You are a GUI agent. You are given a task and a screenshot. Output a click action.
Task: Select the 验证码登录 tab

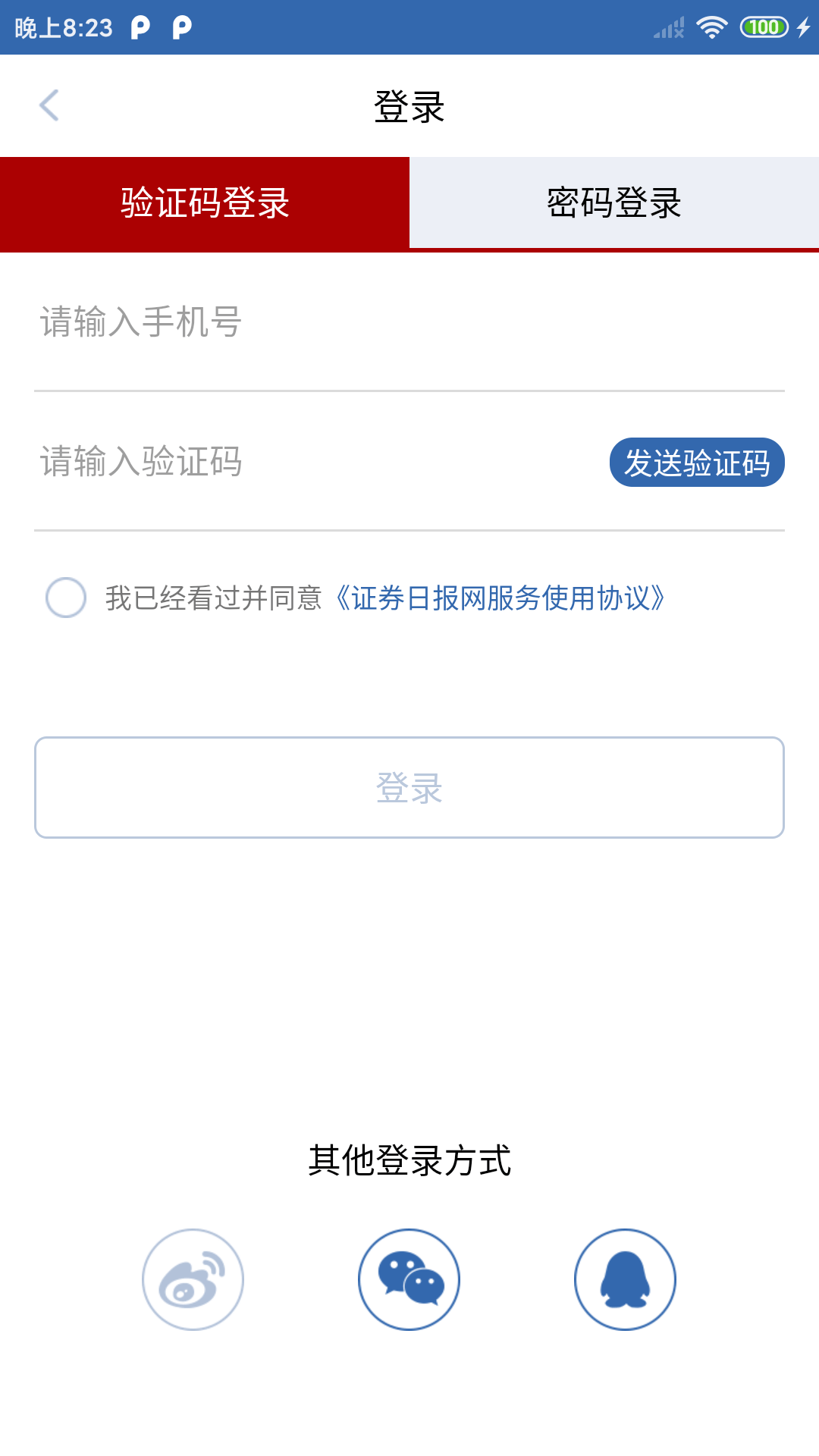coord(205,203)
